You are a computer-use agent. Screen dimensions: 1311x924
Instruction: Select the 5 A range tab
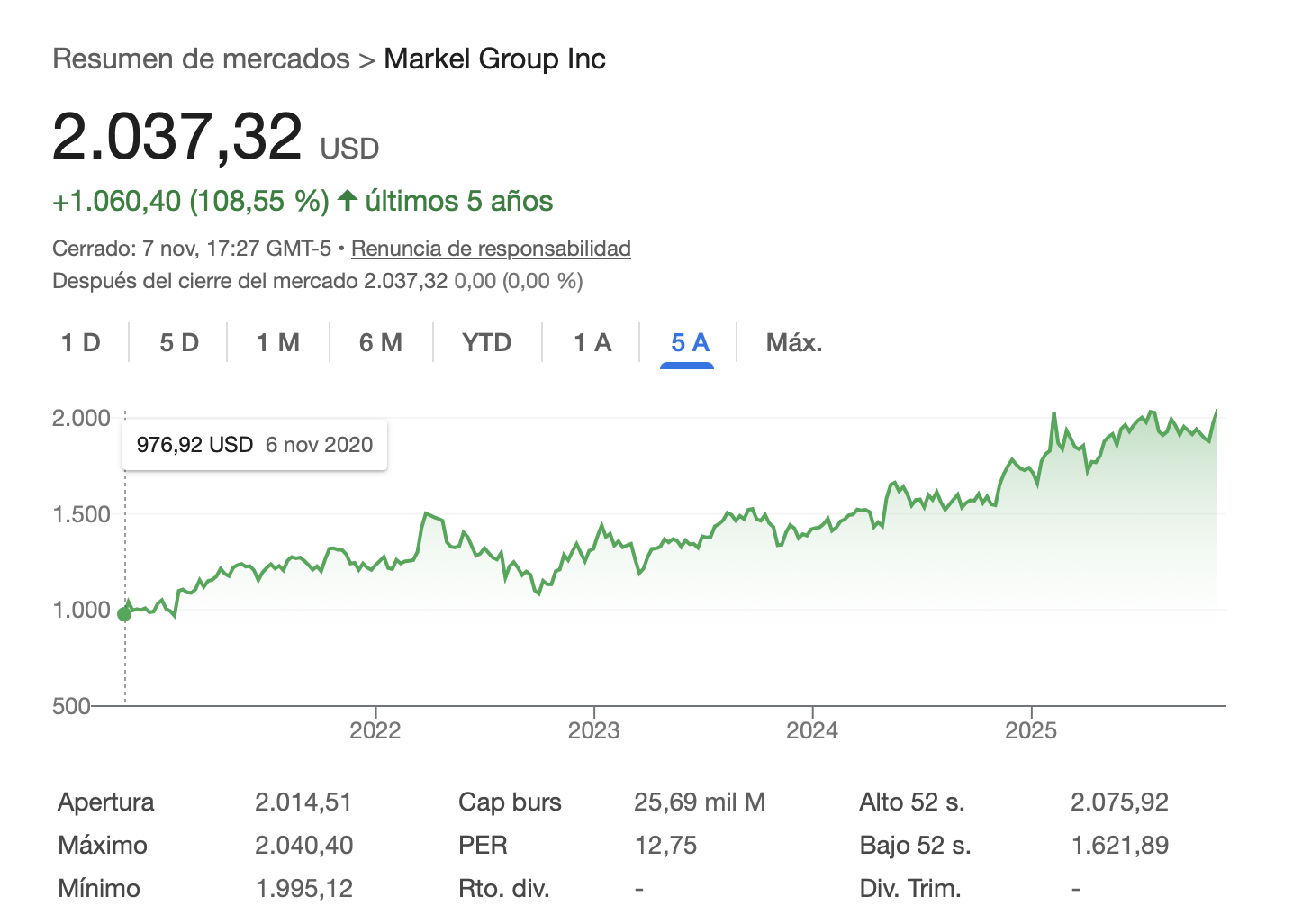(690, 342)
